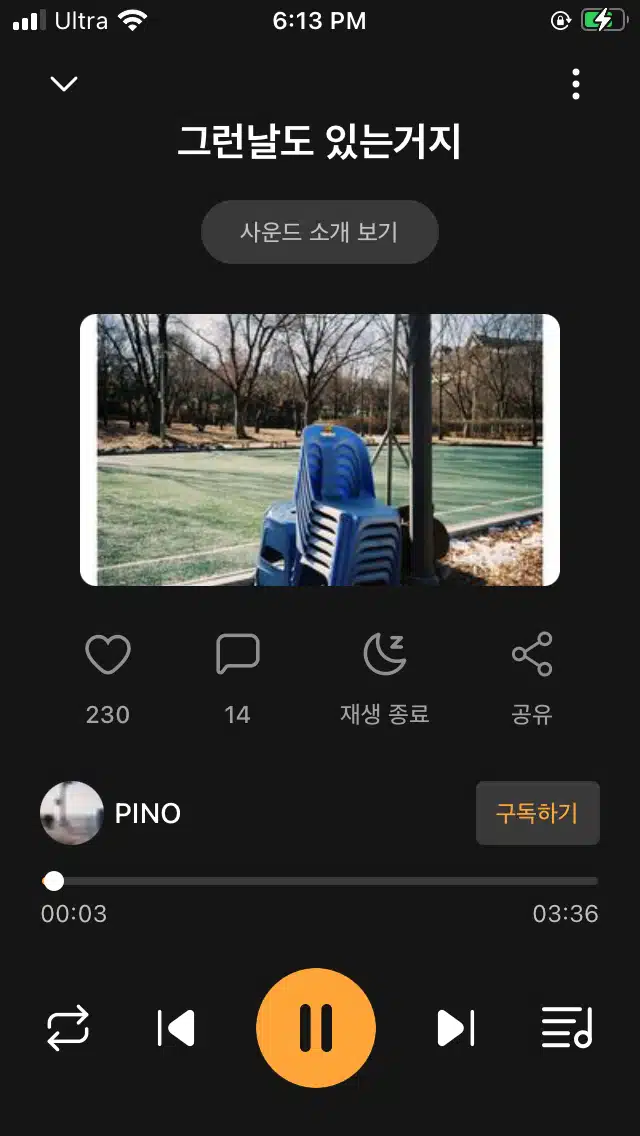Image resolution: width=640 pixels, height=1136 pixels.
Task: Open the playlist queue
Action: click(567, 1027)
